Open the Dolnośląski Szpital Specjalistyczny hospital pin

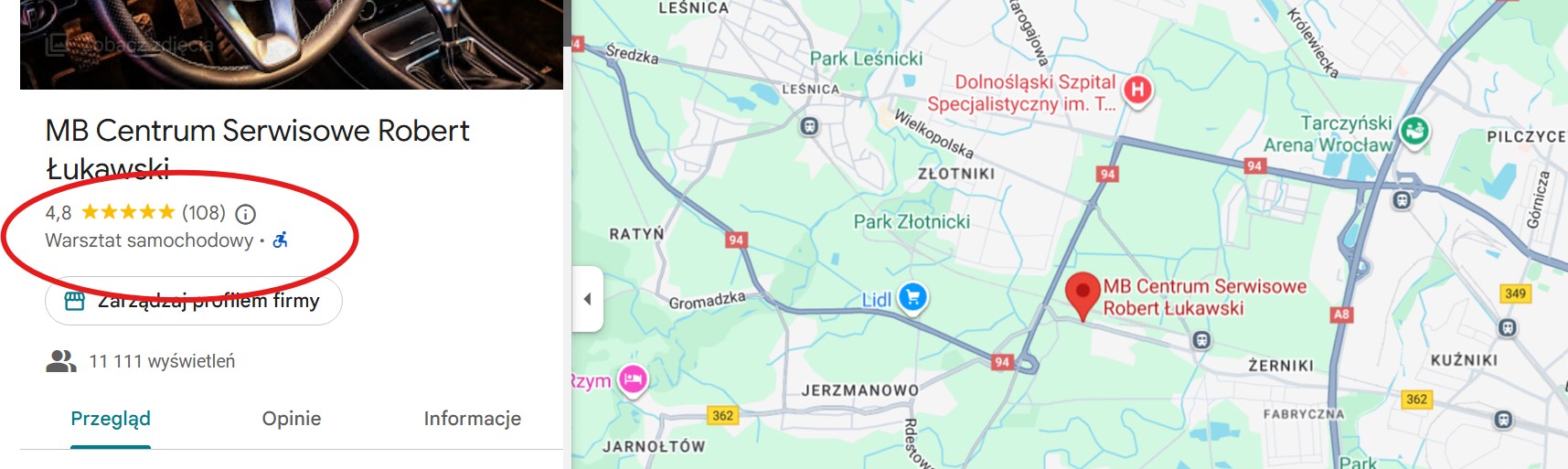[x=1137, y=90]
